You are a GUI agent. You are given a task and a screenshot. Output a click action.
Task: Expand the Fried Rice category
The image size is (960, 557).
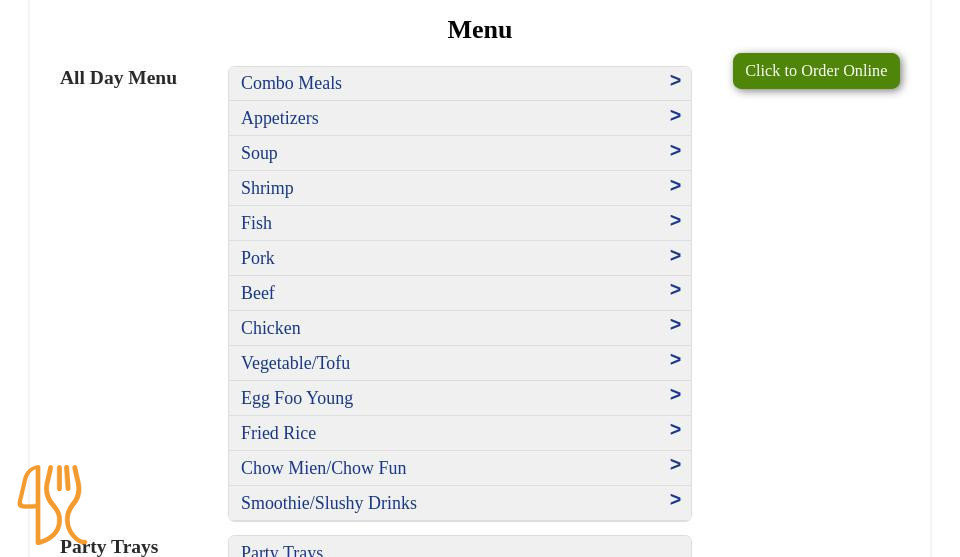click(x=459, y=433)
